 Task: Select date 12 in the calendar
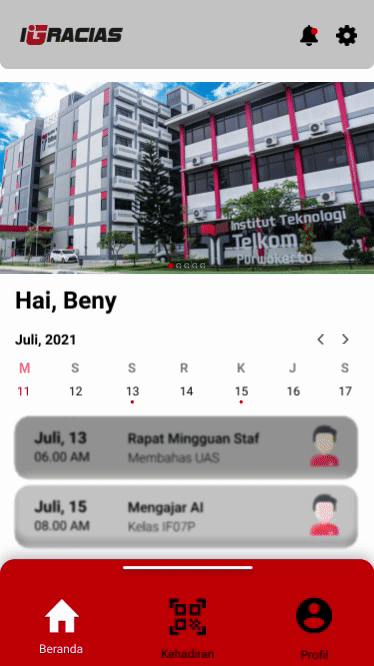click(x=76, y=391)
